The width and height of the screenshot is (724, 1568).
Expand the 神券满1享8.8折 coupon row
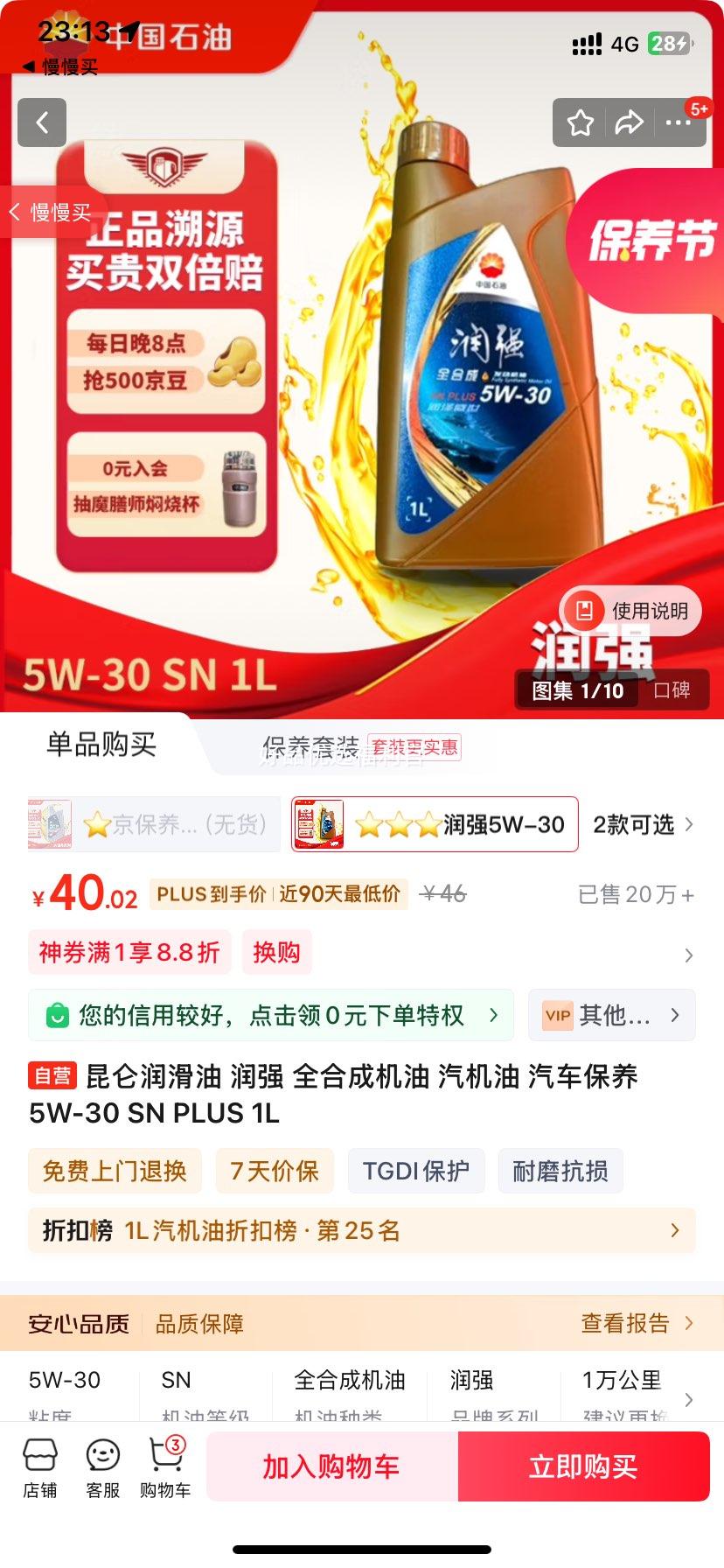pos(129,953)
